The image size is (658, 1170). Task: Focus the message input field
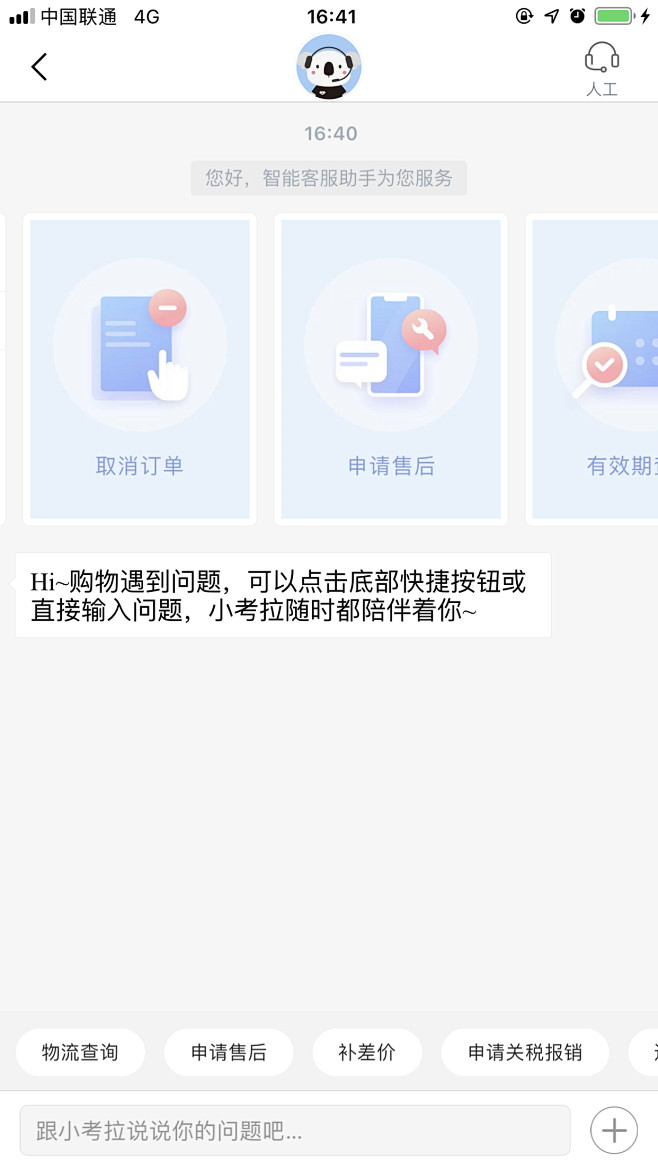pos(295,1131)
